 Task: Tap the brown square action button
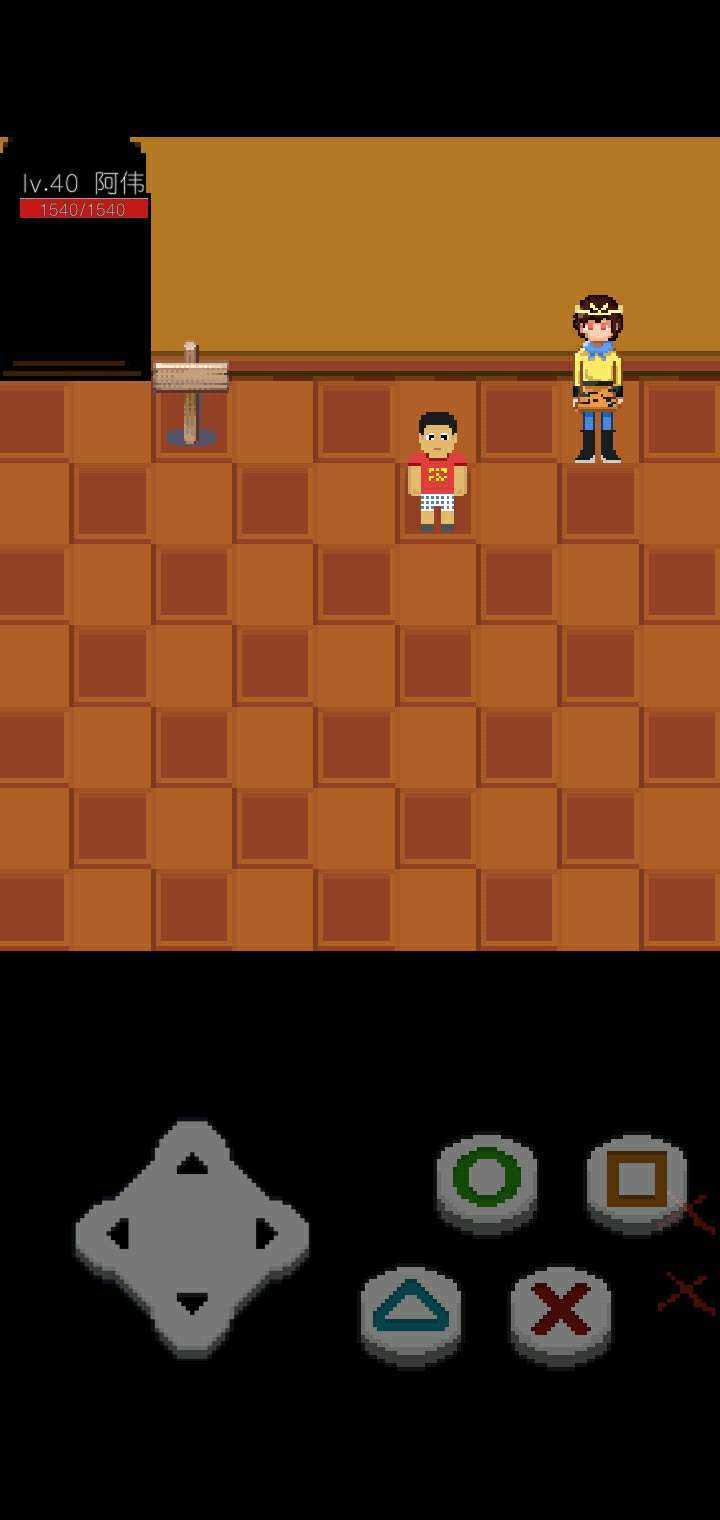[636, 1178]
